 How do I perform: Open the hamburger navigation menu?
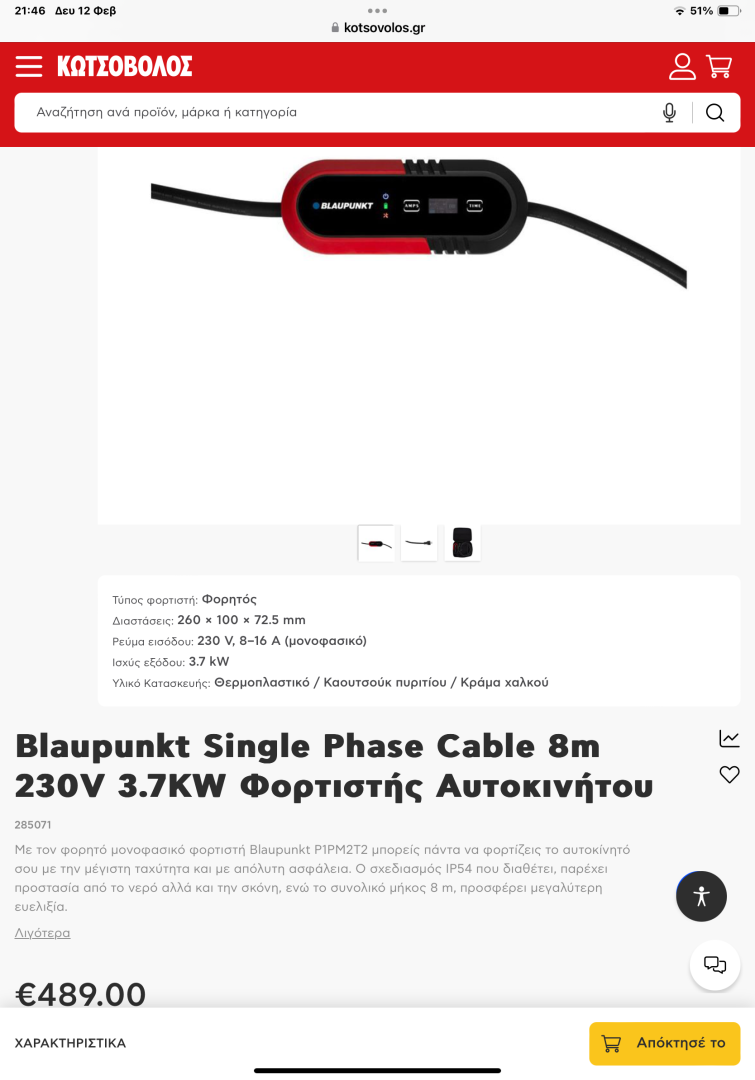point(29,67)
